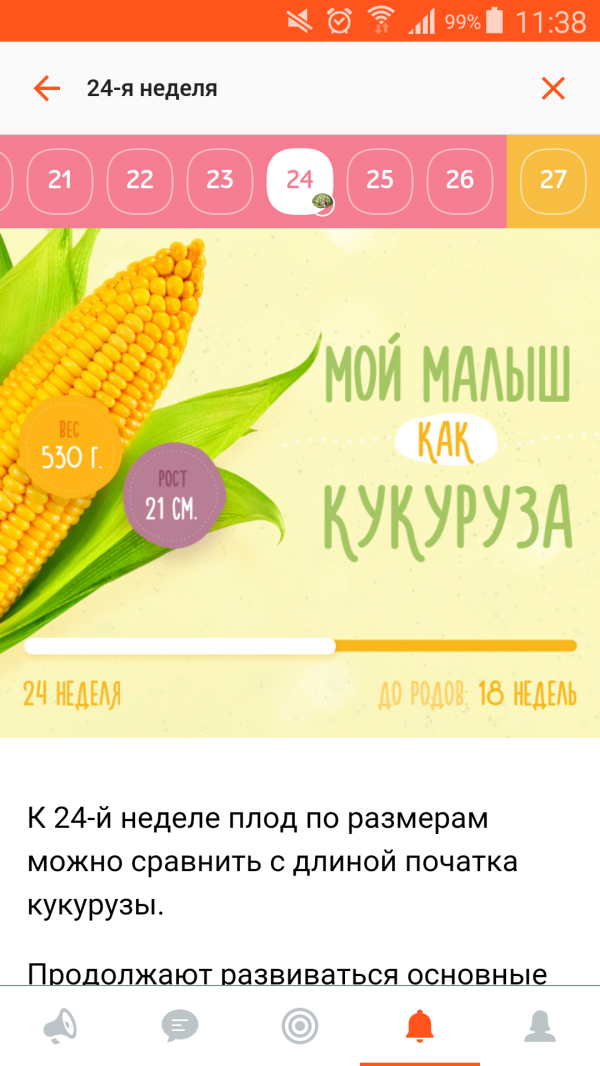This screenshot has width=600, height=1066.
Task: Tap the selected week 24 chip
Action: click(300, 180)
